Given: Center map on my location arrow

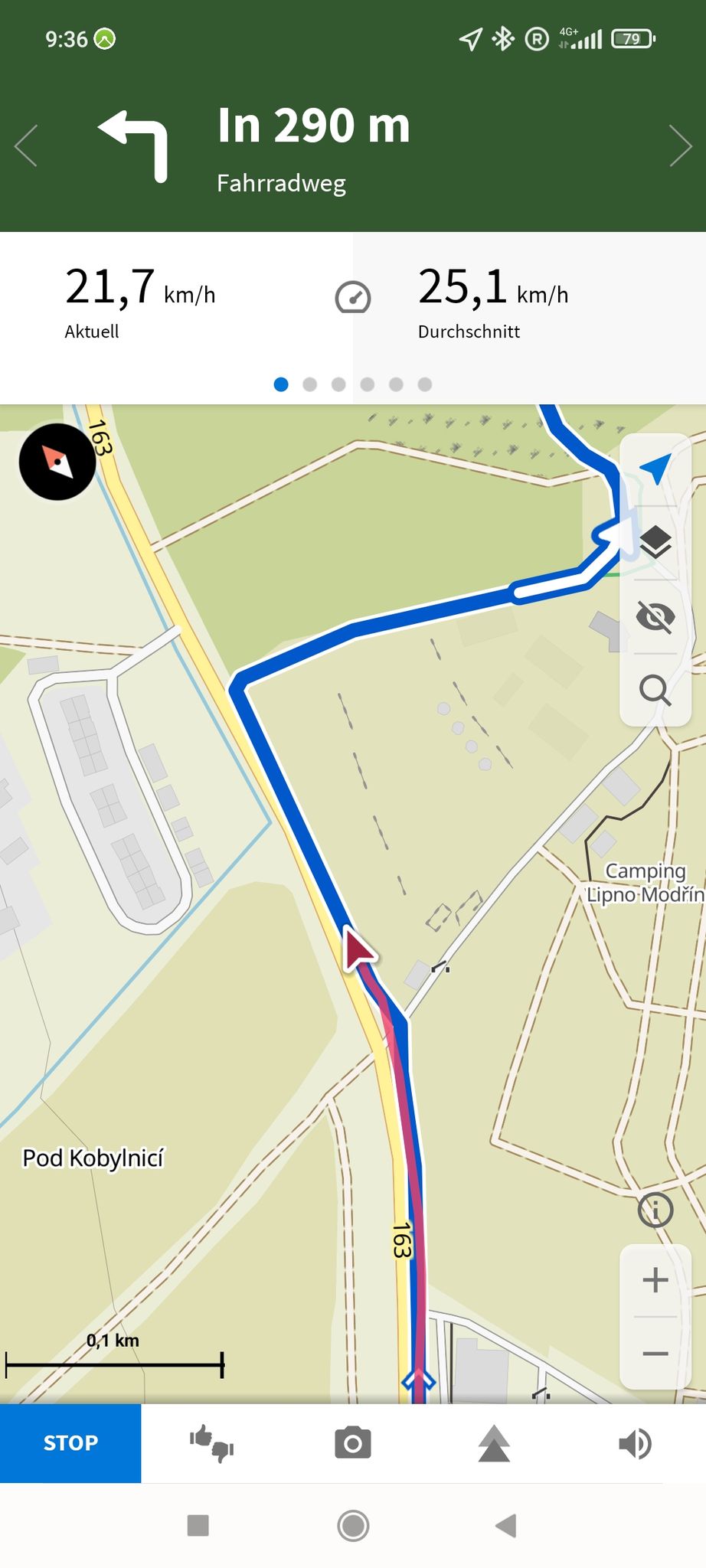Looking at the screenshot, I should pyautogui.click(x=655, y=469).
